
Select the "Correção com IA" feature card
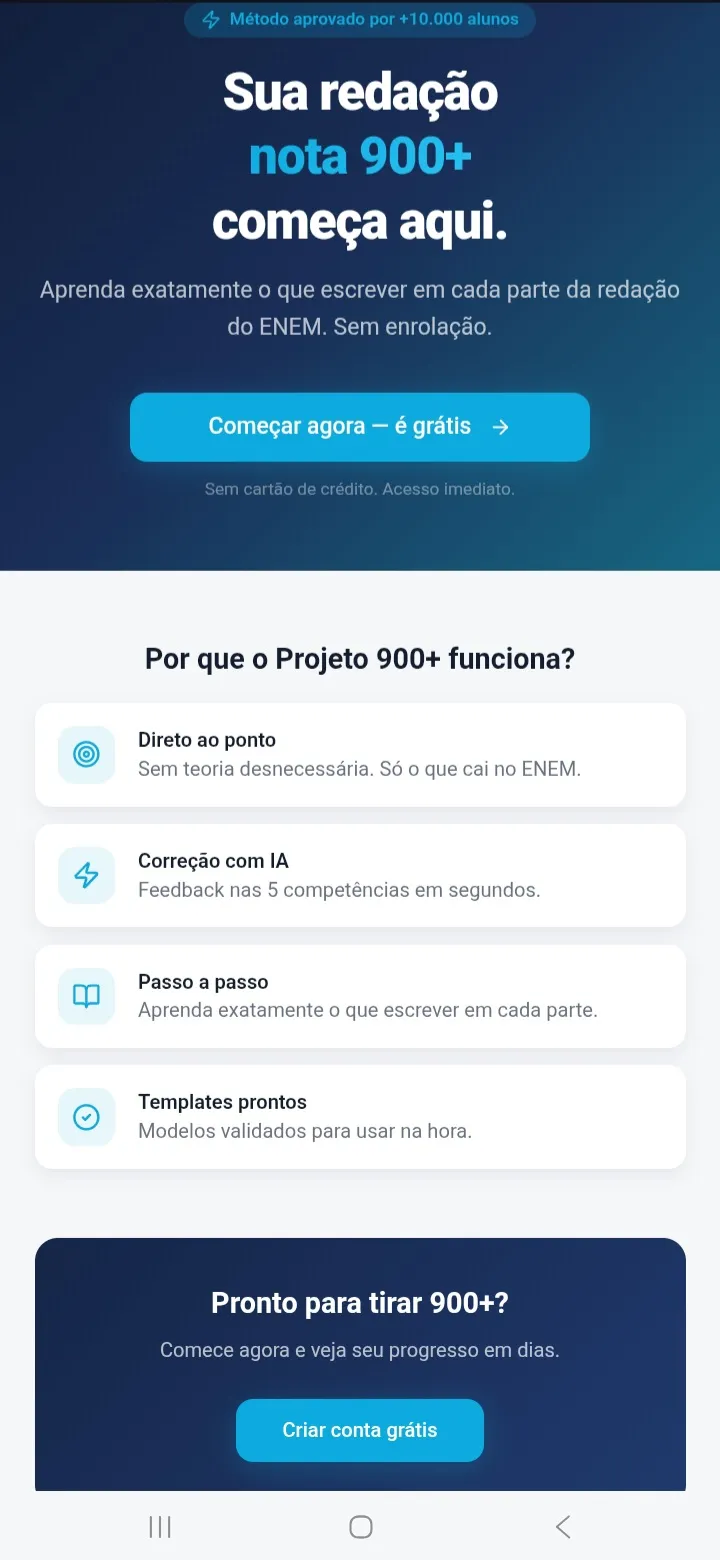[360, 875]
